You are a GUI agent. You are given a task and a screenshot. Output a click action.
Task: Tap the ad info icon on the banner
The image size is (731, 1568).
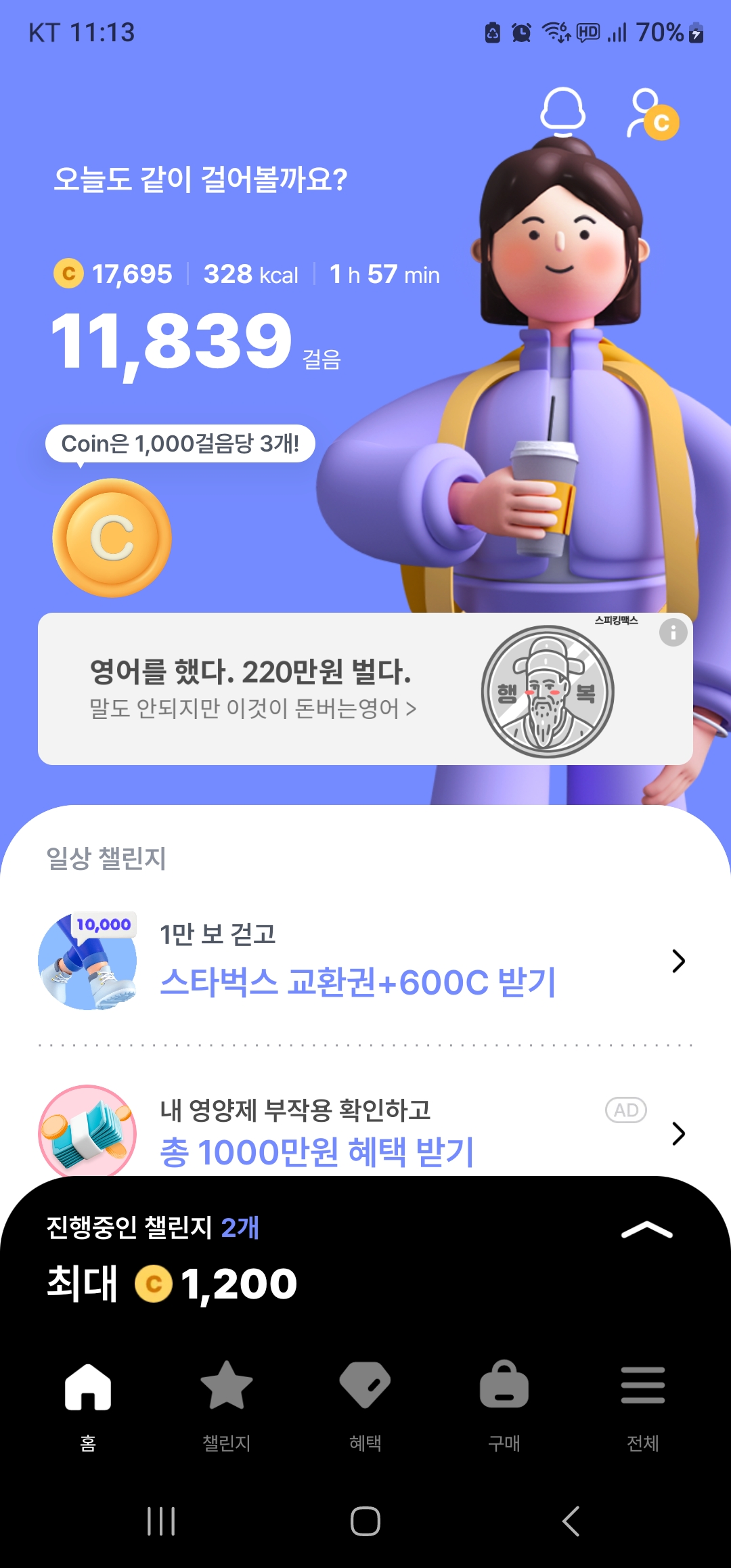pyautogui.click(x=673, y=633)
